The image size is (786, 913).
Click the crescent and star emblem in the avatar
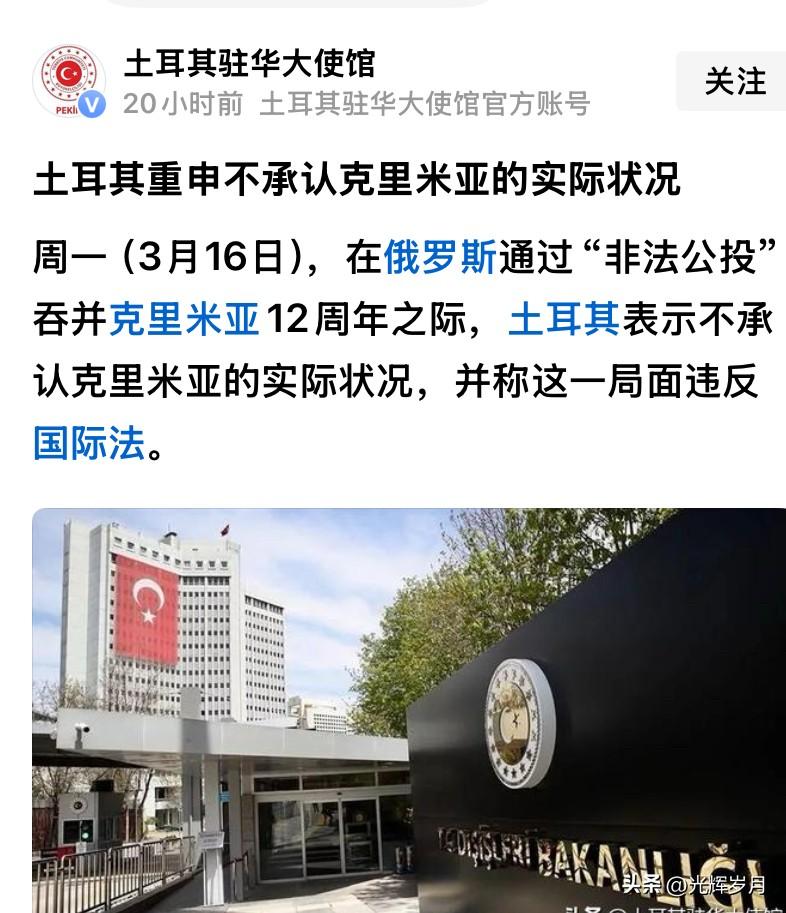[67, 72]
